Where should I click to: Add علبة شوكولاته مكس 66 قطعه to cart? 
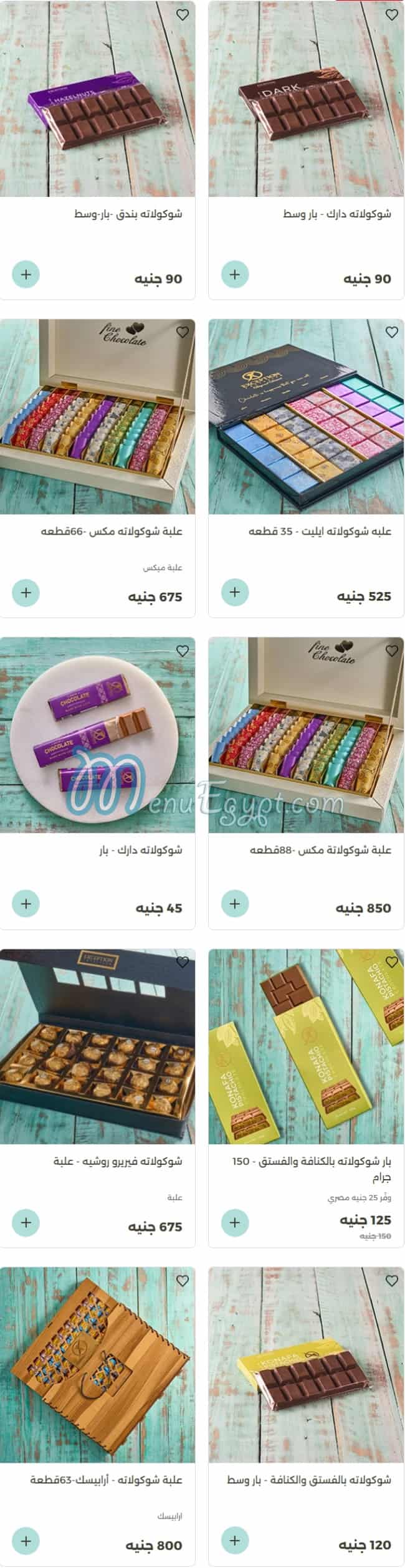coord(26,592)
